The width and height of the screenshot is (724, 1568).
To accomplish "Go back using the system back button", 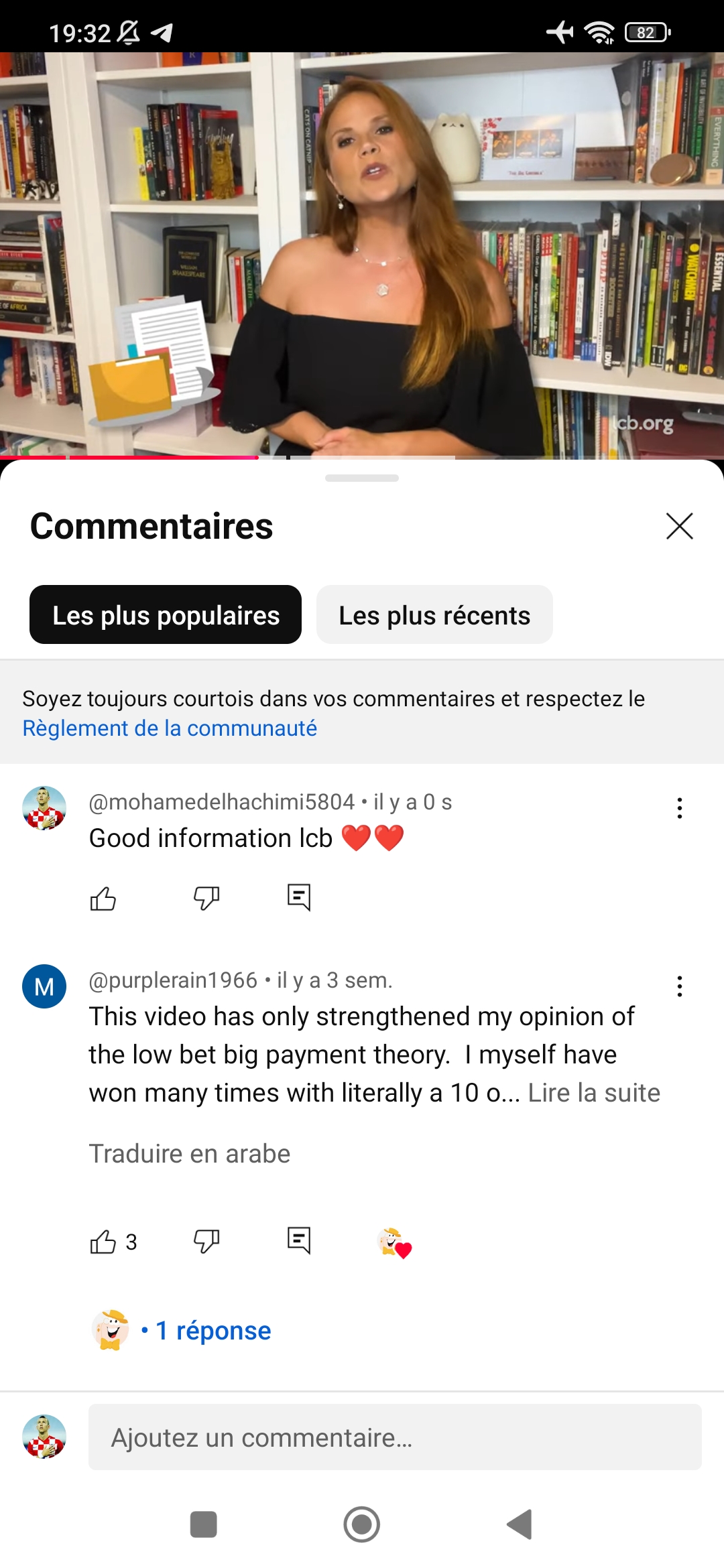I will coord(520,1524).
